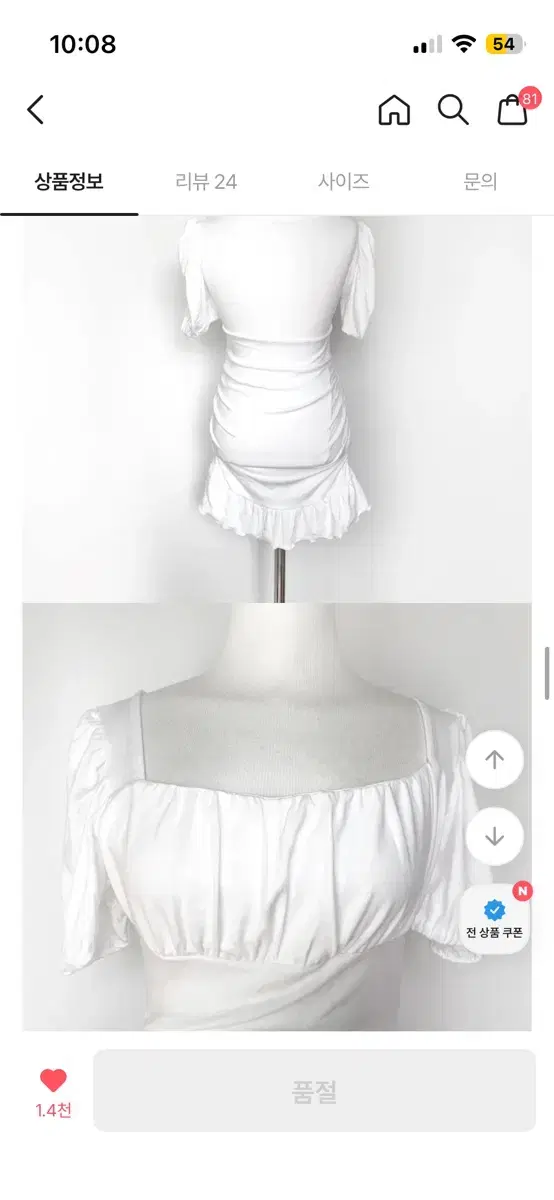Image resolution: width=554 pixels, height=1200 pixels.
Task: Open the shopping bag cart
Action: [513, 109]
